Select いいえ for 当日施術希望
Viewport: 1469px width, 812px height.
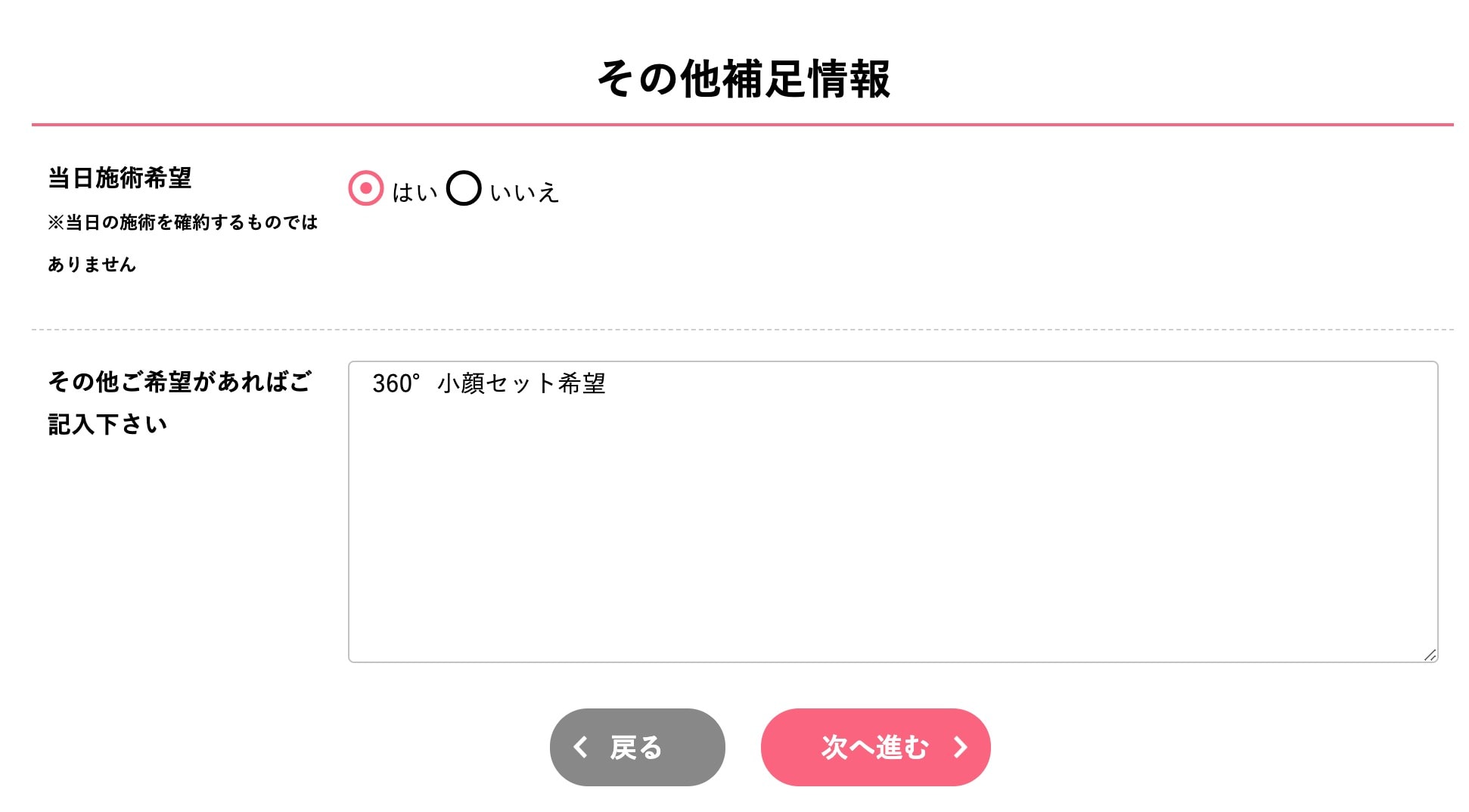464,188
